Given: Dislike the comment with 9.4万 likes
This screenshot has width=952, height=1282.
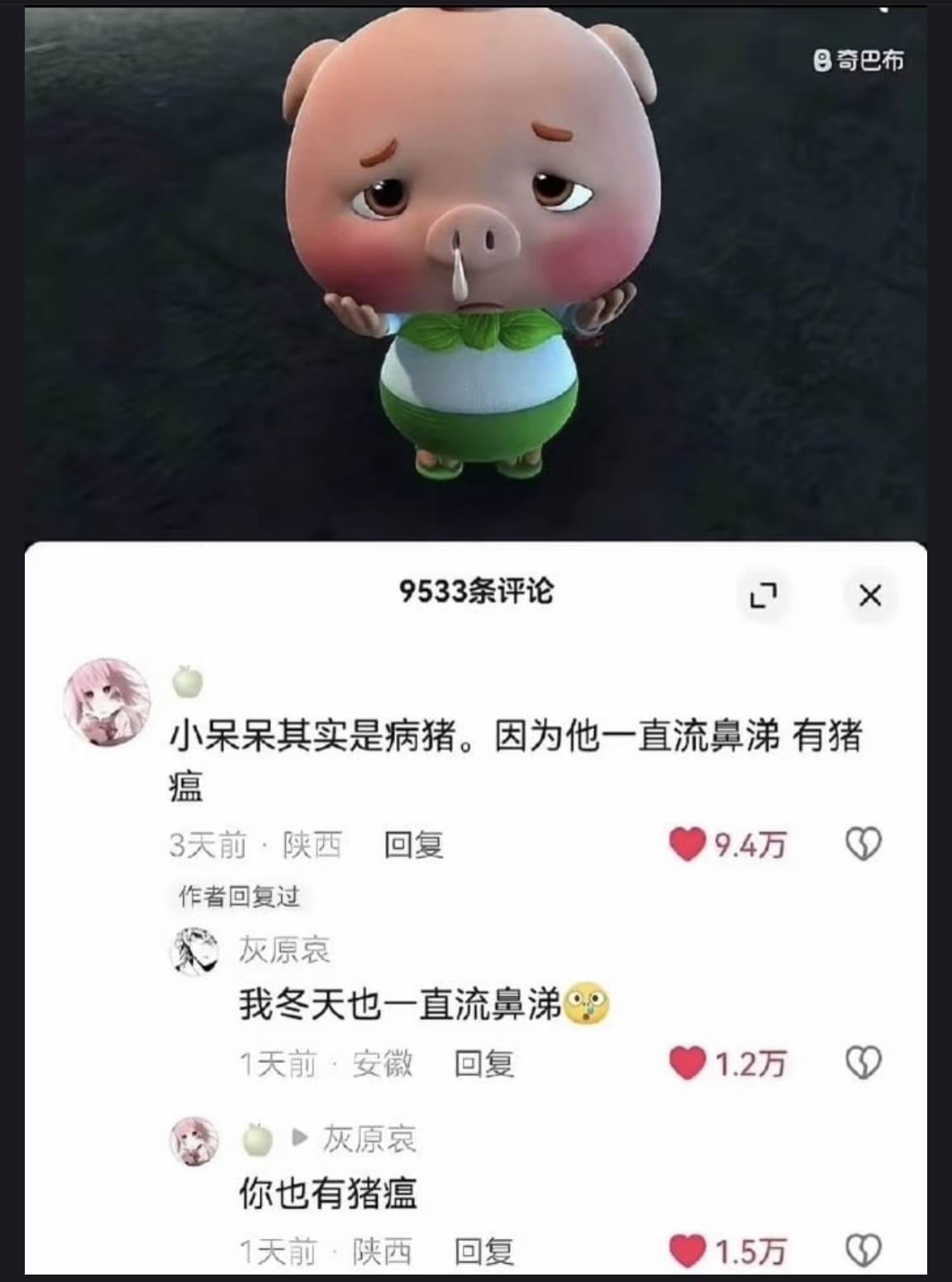Looking at the screenshot, I should click(864, 845).
